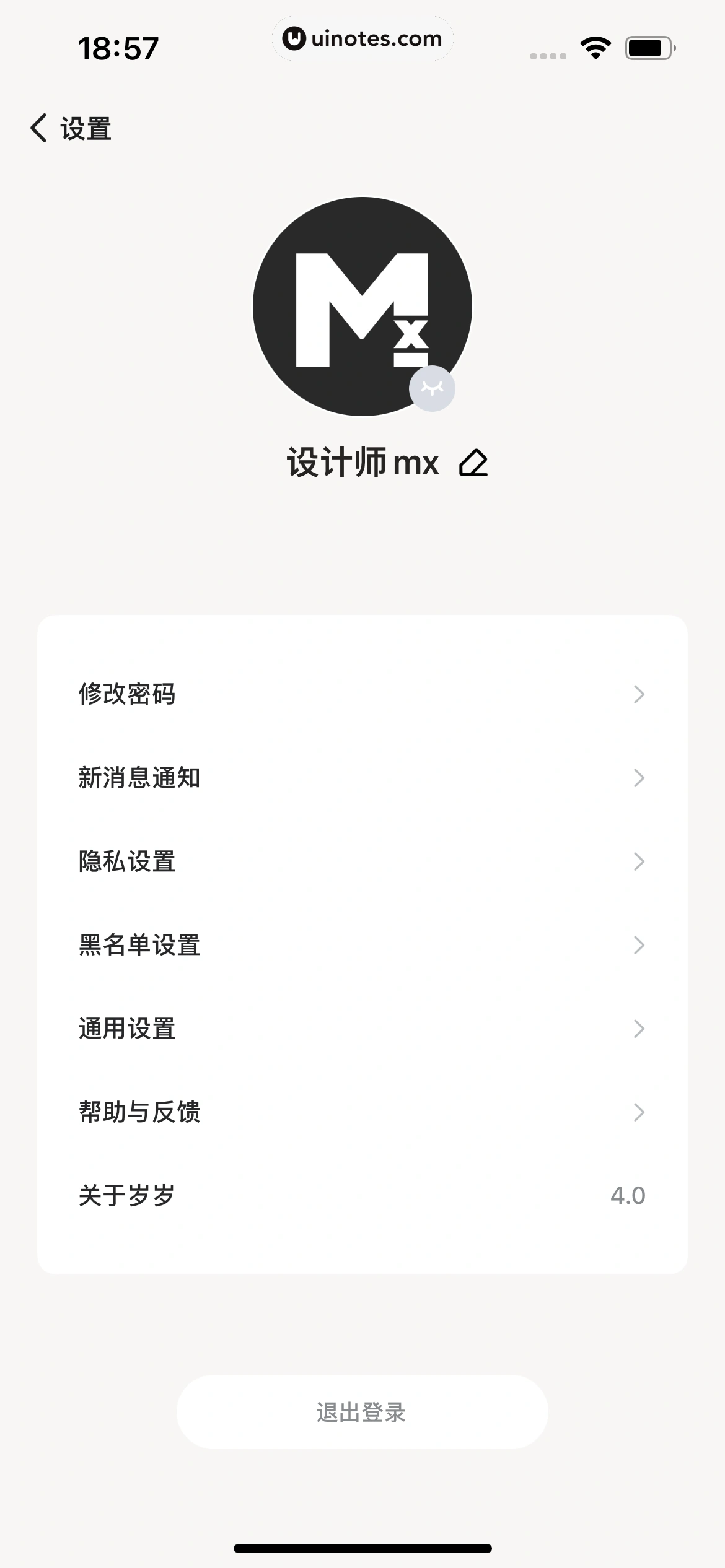This screenshot has height=1568, width=725.
Task: Click the uinotes.com pill at the top
Action: tap(362, 38)
